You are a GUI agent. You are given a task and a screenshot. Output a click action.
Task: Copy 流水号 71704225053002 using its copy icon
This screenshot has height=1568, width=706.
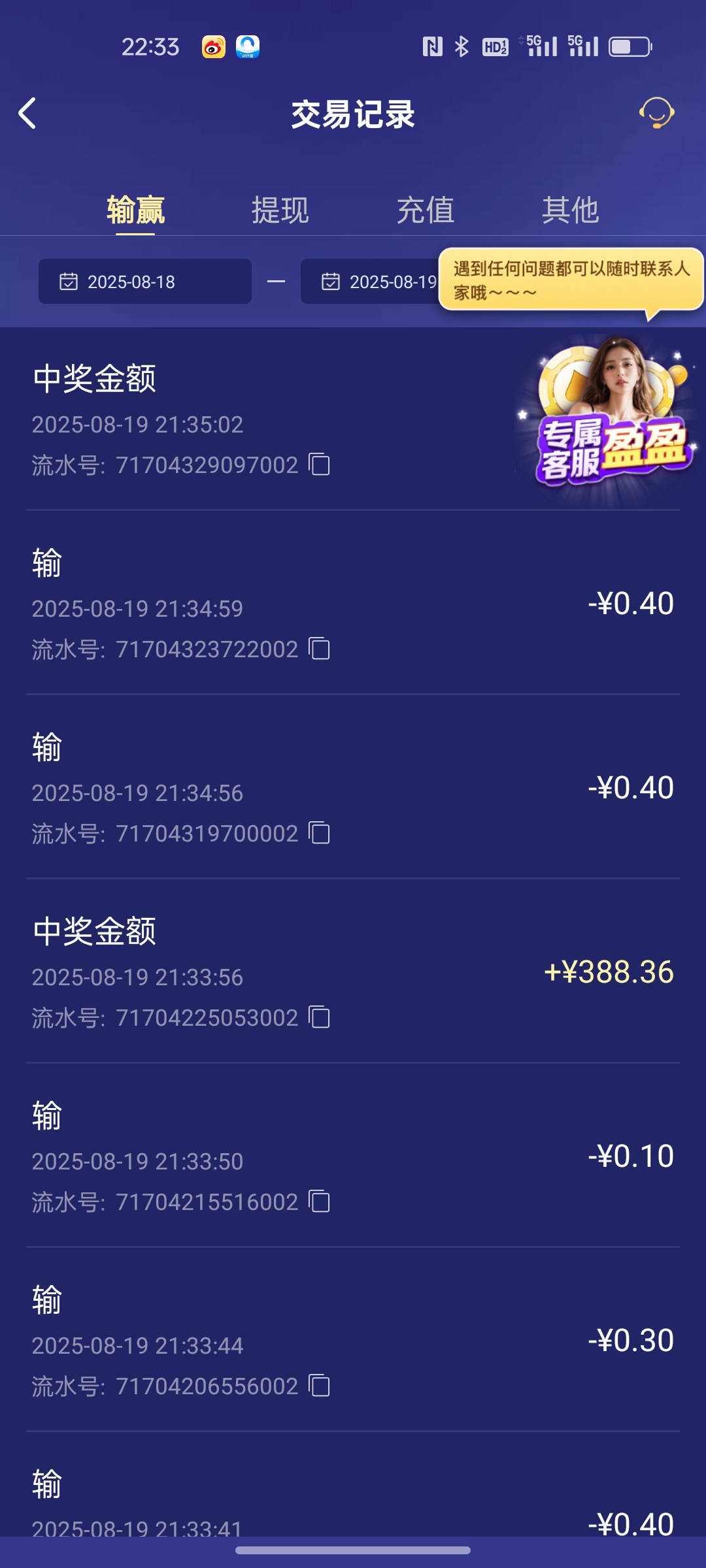(320, 1017)
